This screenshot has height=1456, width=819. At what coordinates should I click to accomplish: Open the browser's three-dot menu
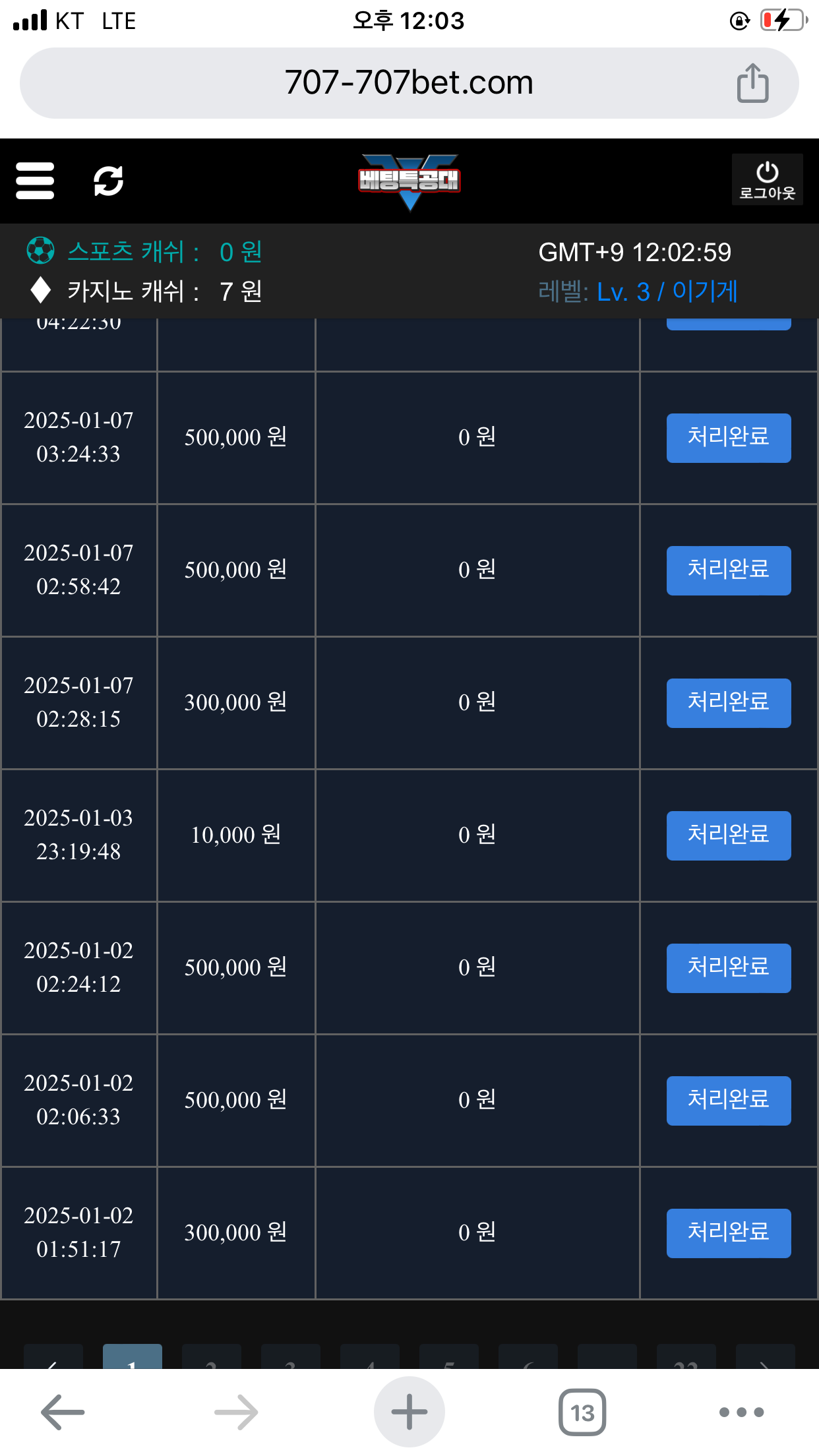(741, 1412)
